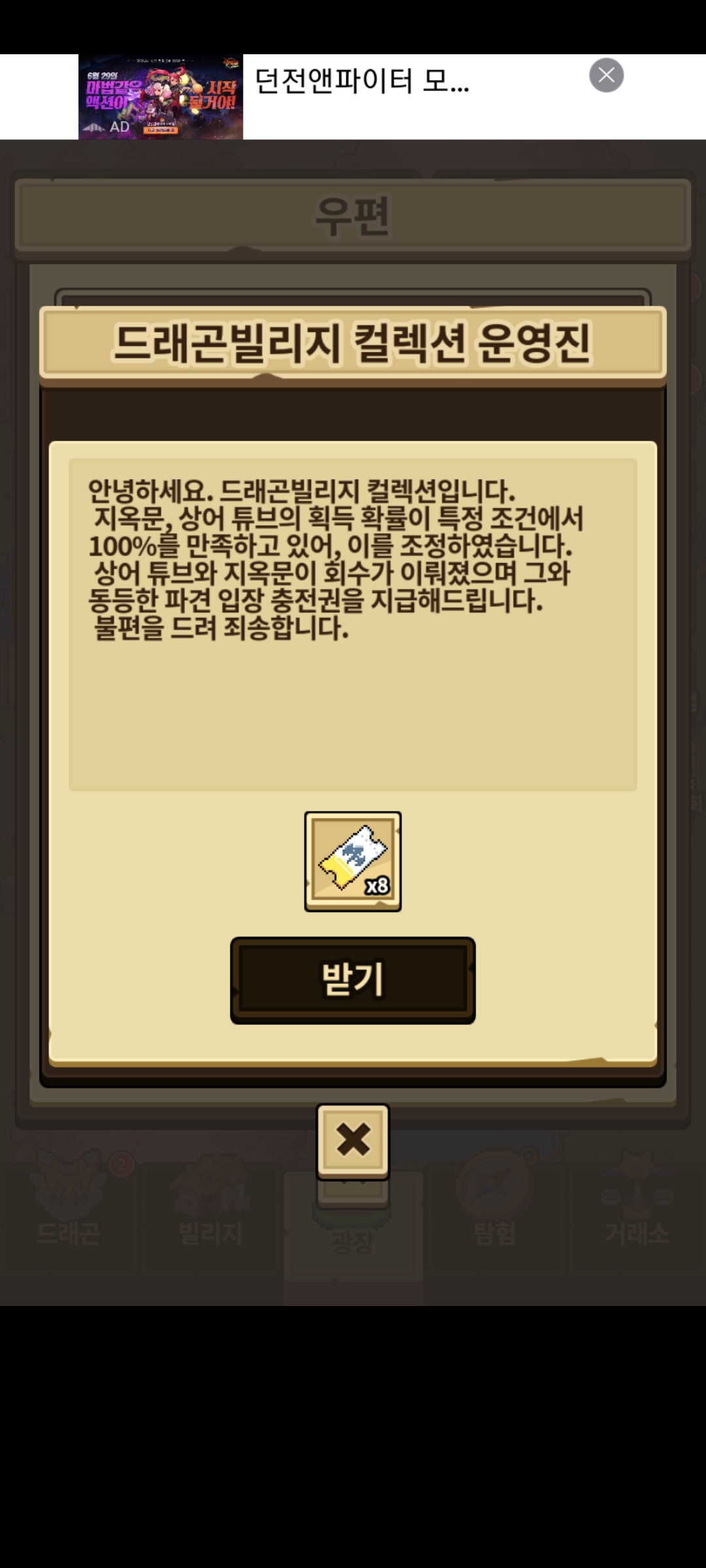Dismiss the ad banner with its close icon
Image resolution: width=706 pixels, height=1568 pixels.
[x=607, y=75]
